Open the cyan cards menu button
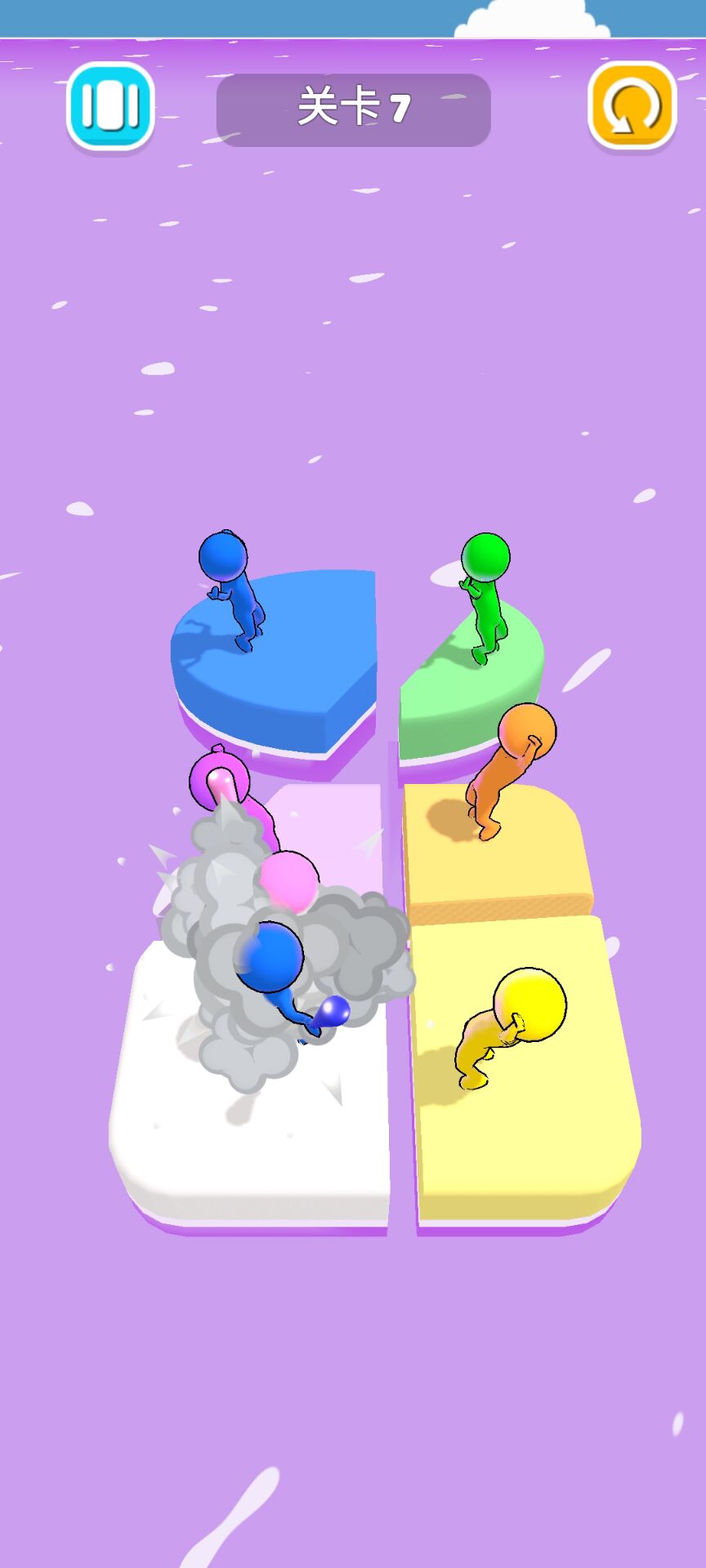This screenshot has width=706, height=1568. (110, 107)
